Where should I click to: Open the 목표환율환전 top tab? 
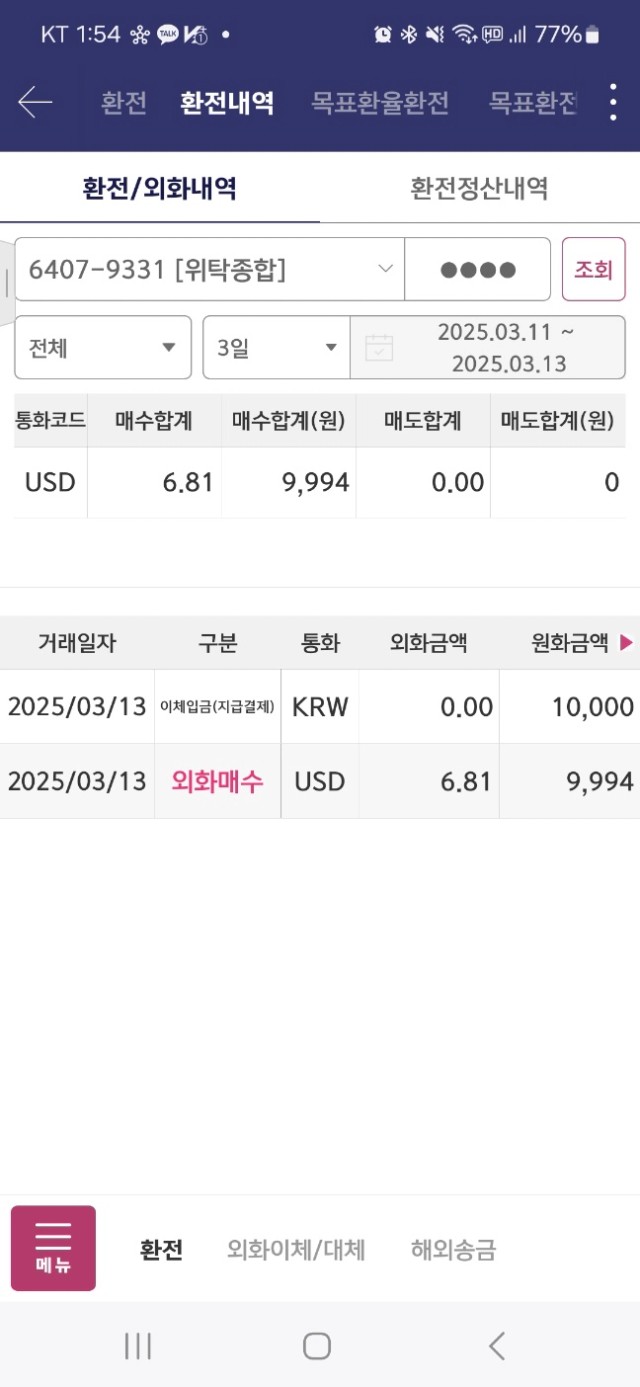[379, 102]
